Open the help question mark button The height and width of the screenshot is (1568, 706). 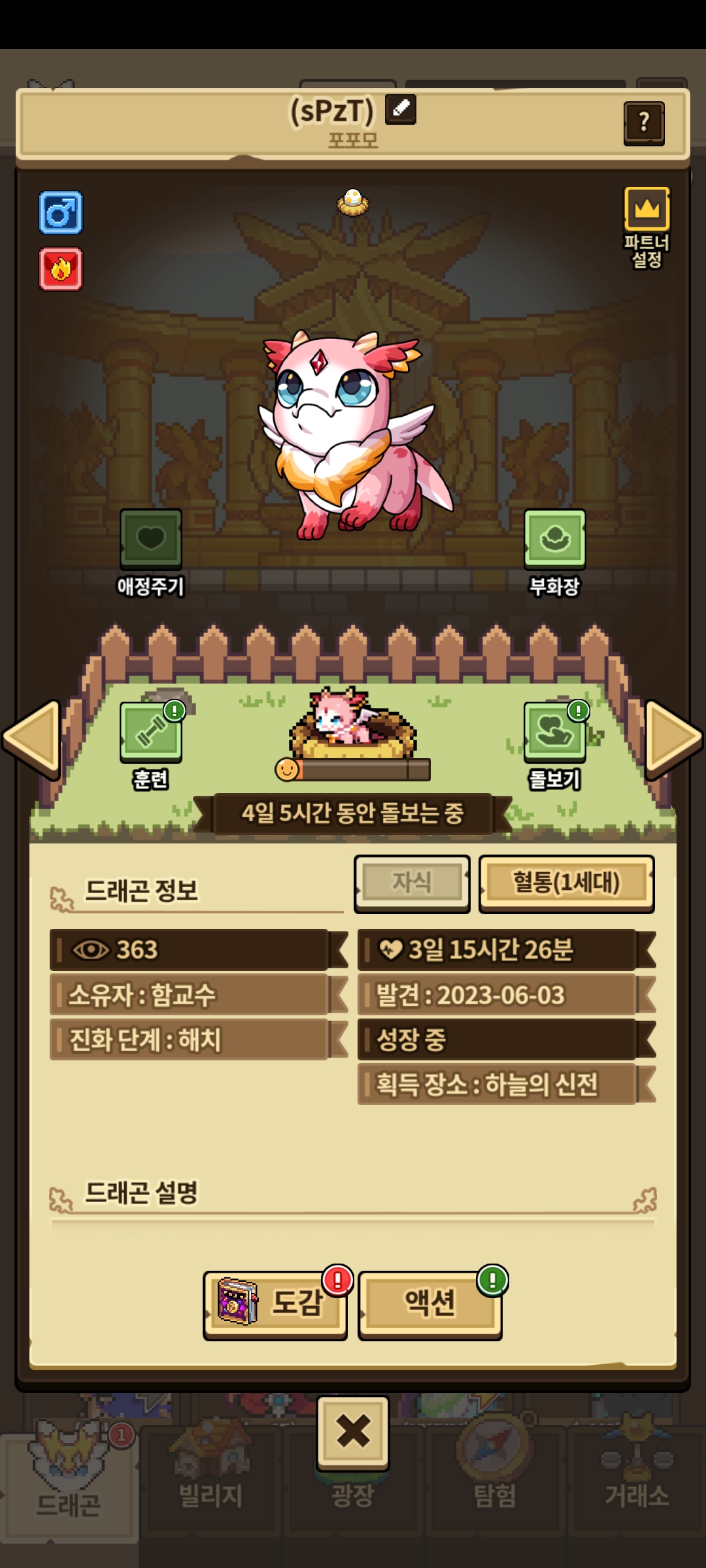coord(644,123)
